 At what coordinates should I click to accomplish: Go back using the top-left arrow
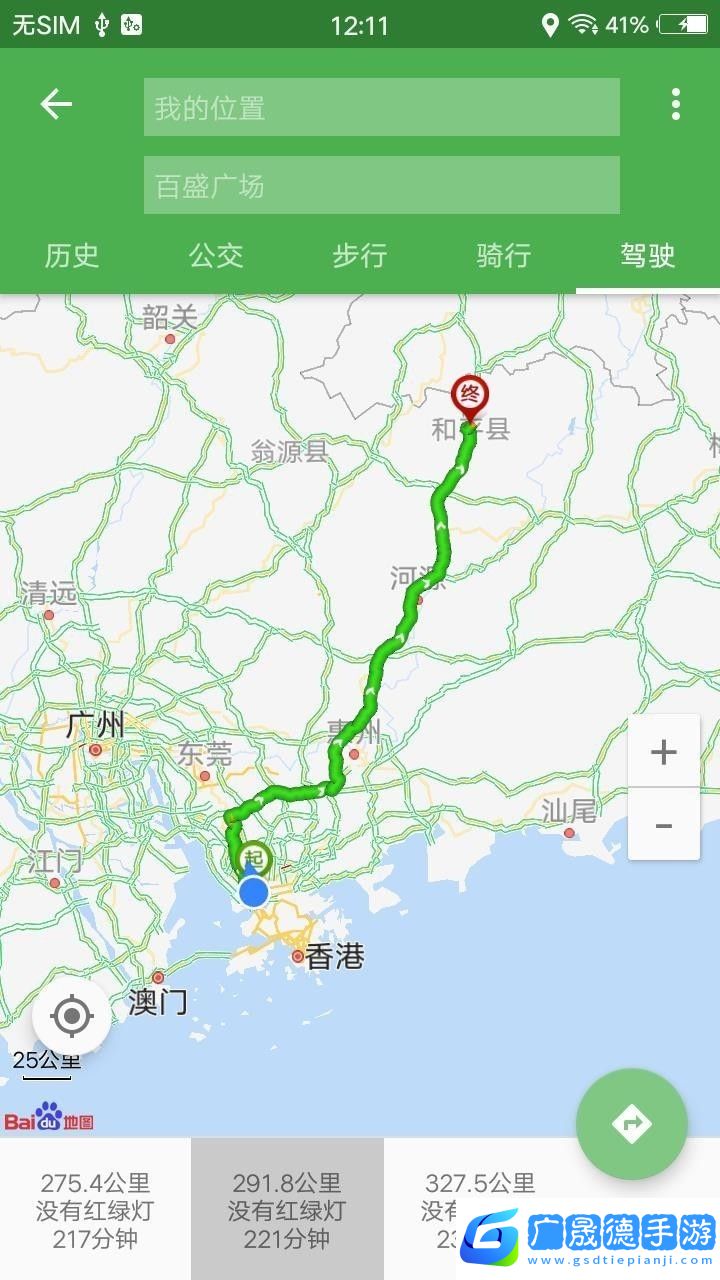tap(56, 104)
